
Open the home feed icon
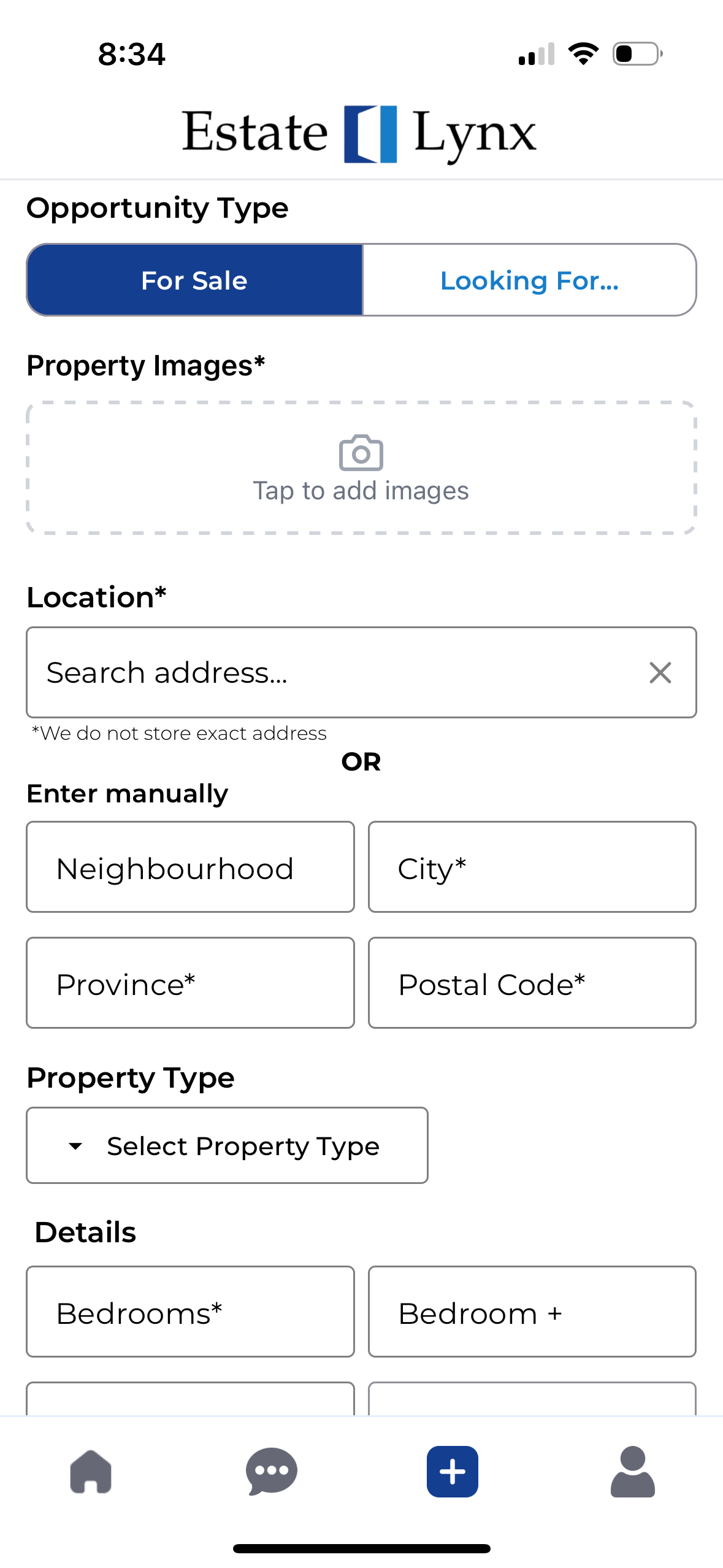(90, 1472)
